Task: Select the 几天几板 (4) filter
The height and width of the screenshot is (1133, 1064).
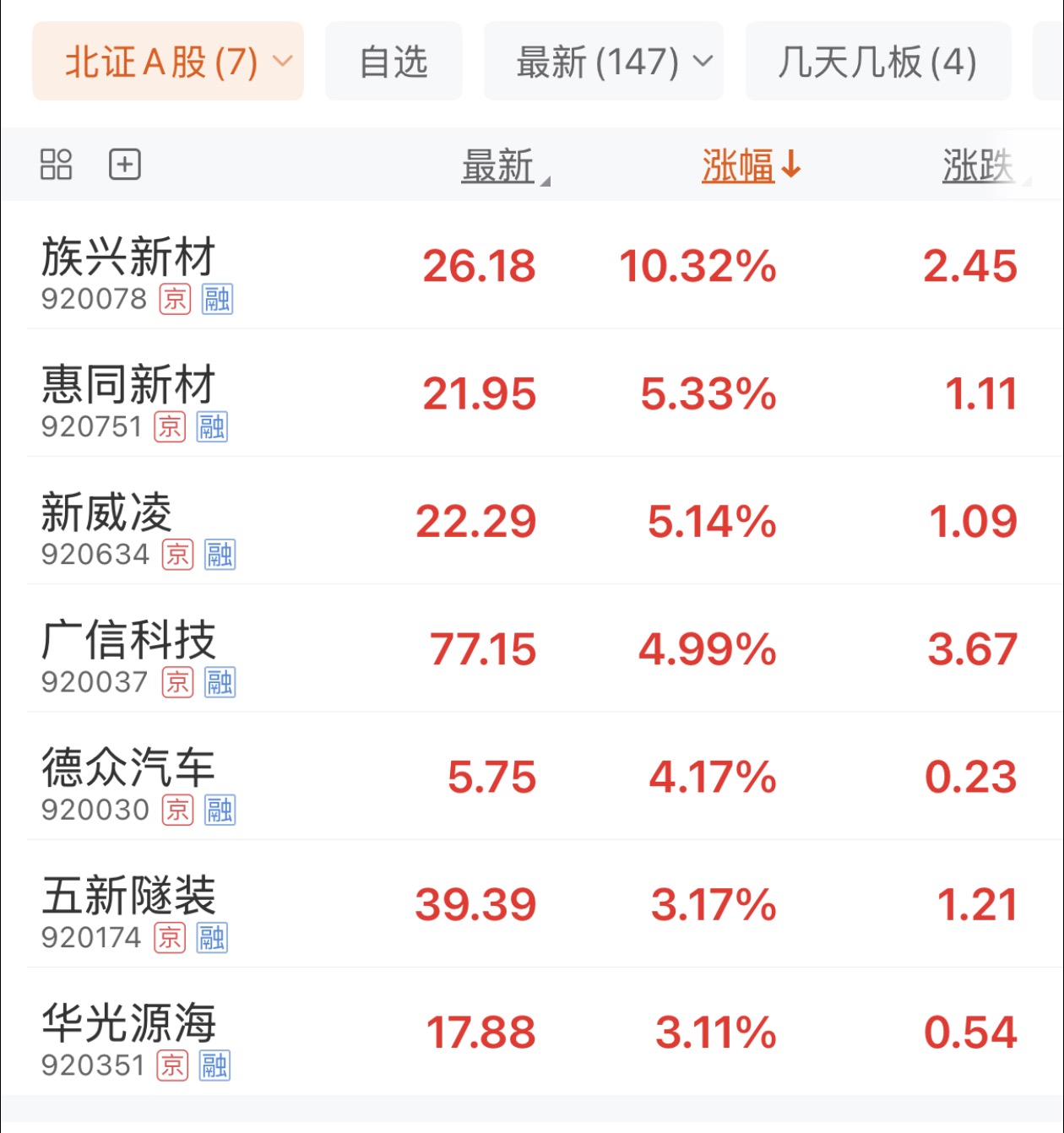Action: pos(877,62)
